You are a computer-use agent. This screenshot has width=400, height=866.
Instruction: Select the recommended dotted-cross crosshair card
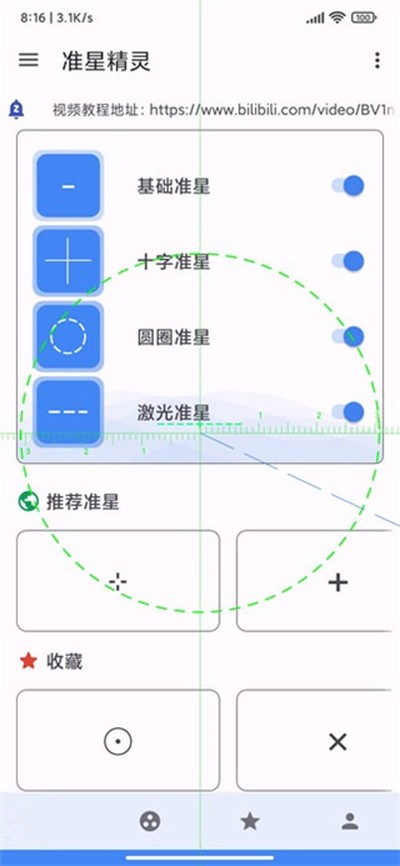(x=118, y=581)
